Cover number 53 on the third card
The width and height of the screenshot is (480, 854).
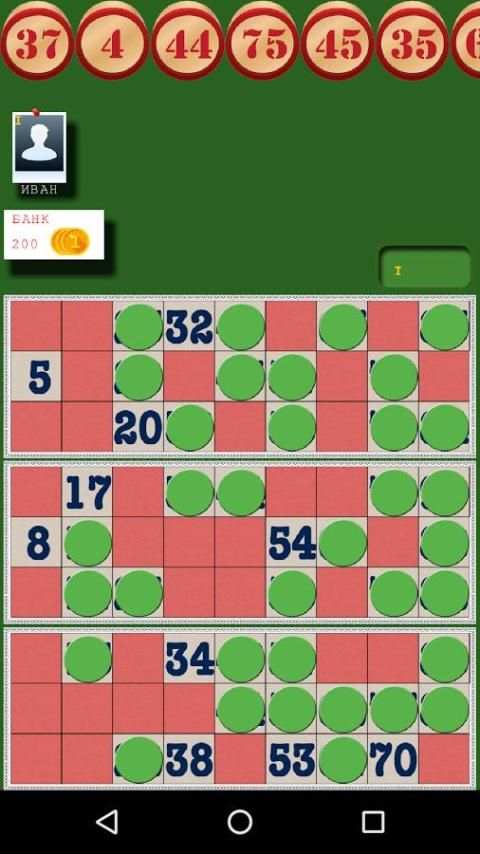(x=291, y=759)
